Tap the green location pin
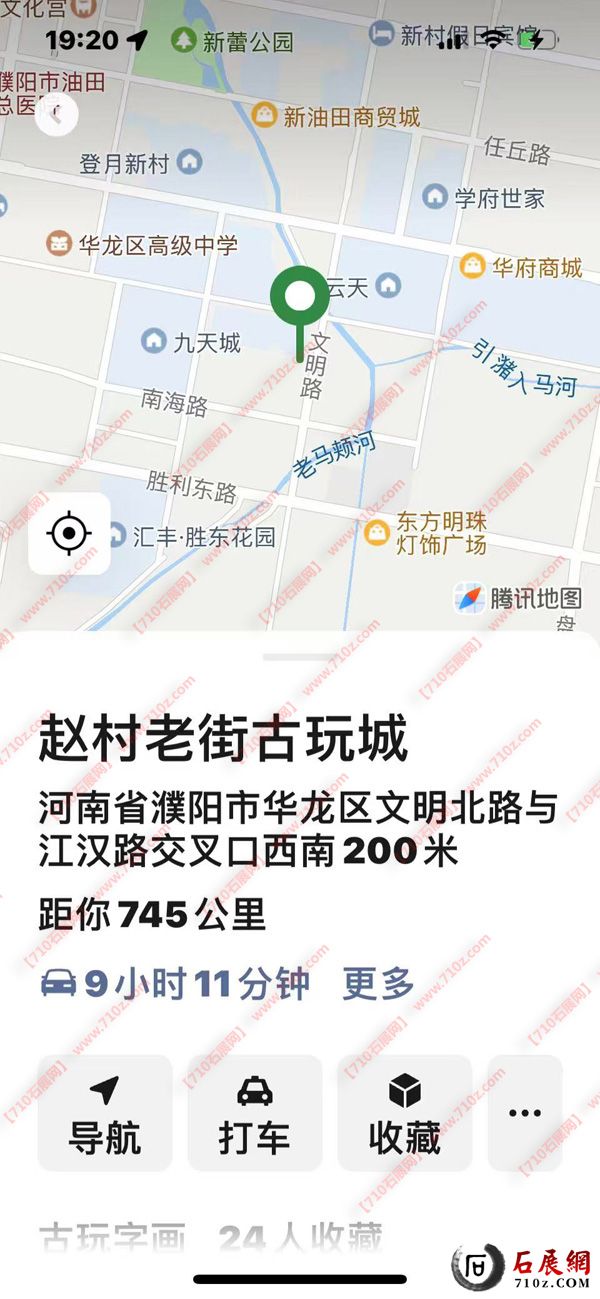 tap(299, 298)
